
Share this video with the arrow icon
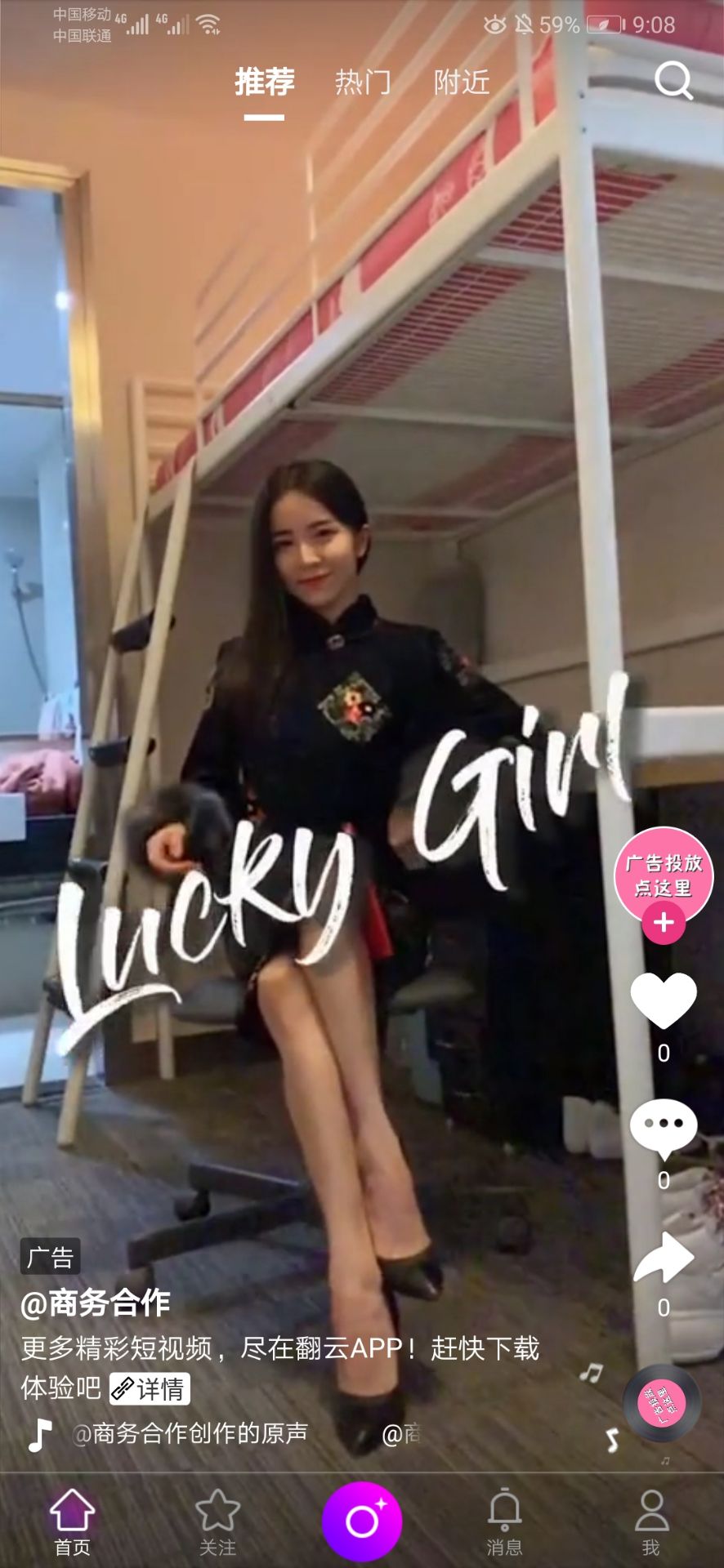pyautogui.click(x=664, y=1256)
